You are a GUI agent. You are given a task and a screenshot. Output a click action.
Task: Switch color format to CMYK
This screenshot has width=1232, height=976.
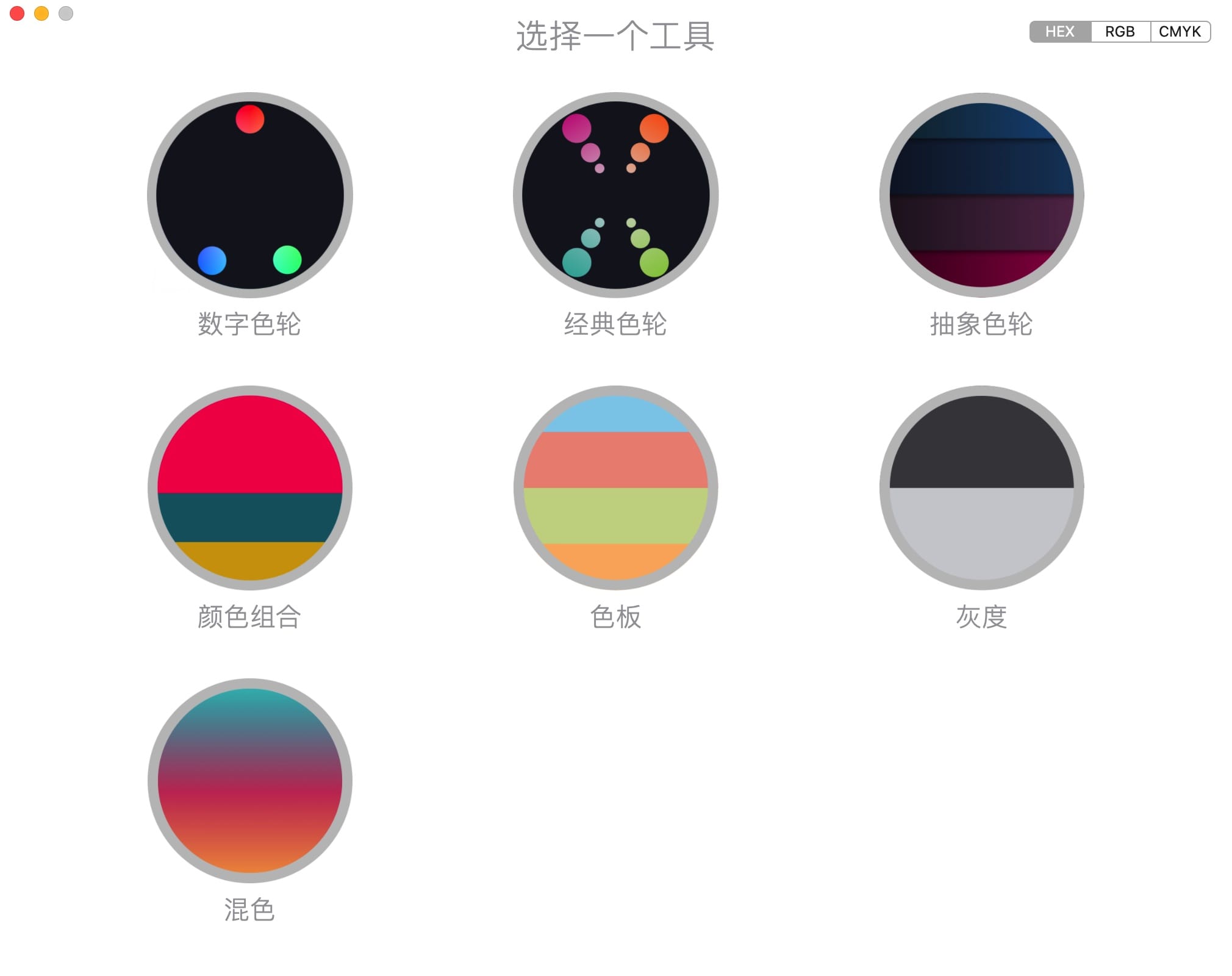tap(1180, 32)
